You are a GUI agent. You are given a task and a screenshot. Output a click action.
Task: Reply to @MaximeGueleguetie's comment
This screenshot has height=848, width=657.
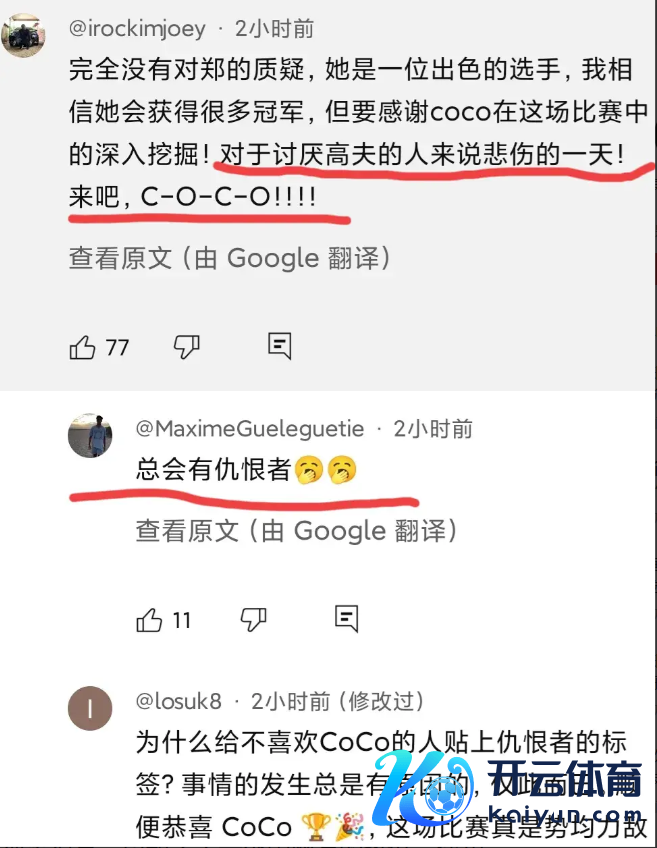click(346, 620)
